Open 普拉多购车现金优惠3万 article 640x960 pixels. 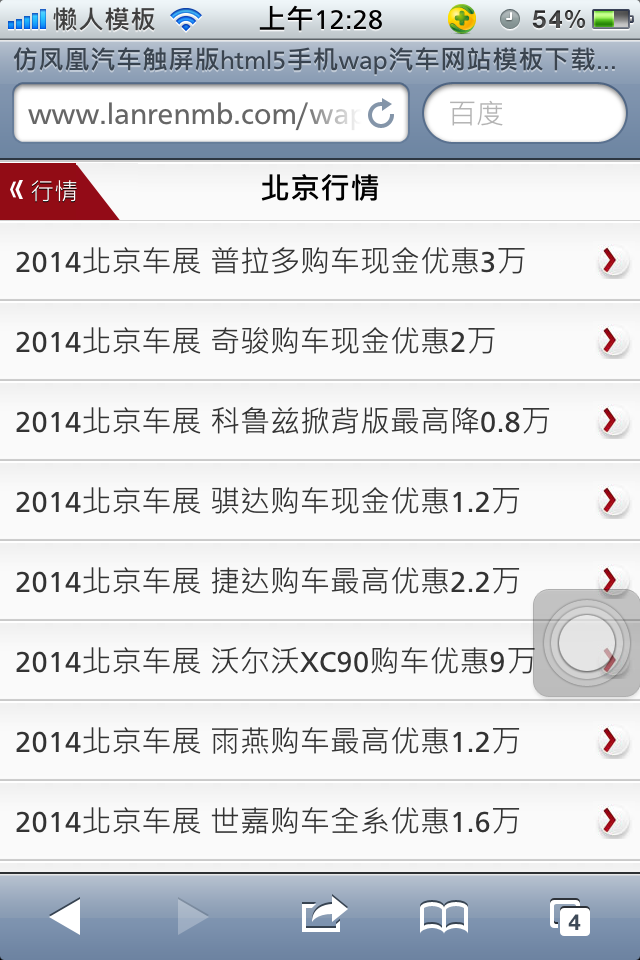[x=270, y=262]
